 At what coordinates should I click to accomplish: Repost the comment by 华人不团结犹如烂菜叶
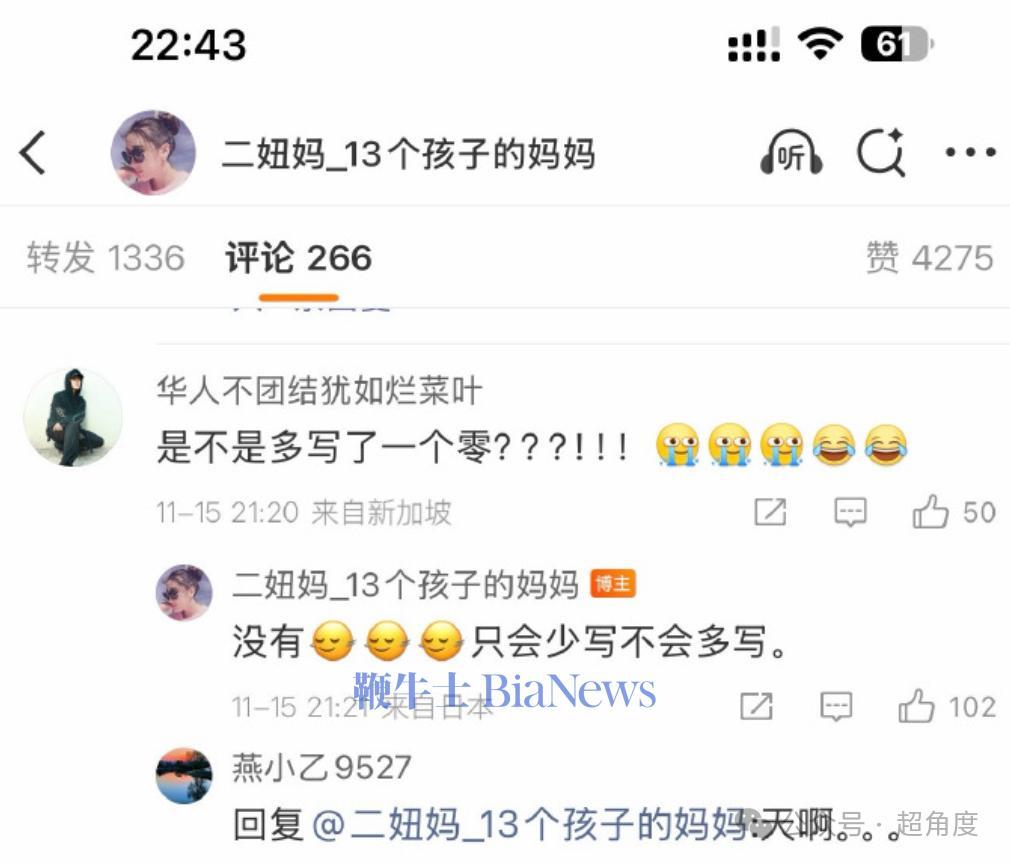click(x=769, y=513)
